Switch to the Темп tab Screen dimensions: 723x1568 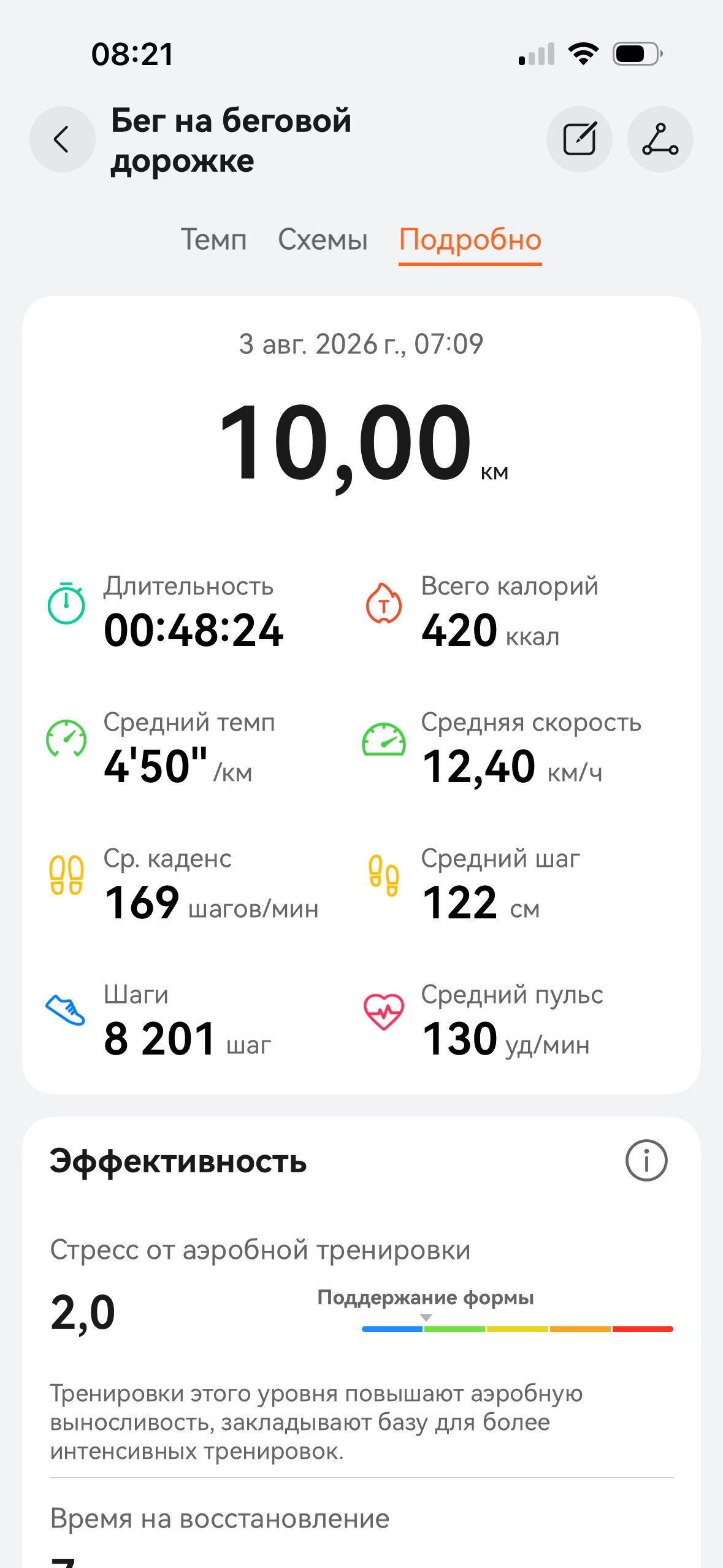click(x=213, y=239)
